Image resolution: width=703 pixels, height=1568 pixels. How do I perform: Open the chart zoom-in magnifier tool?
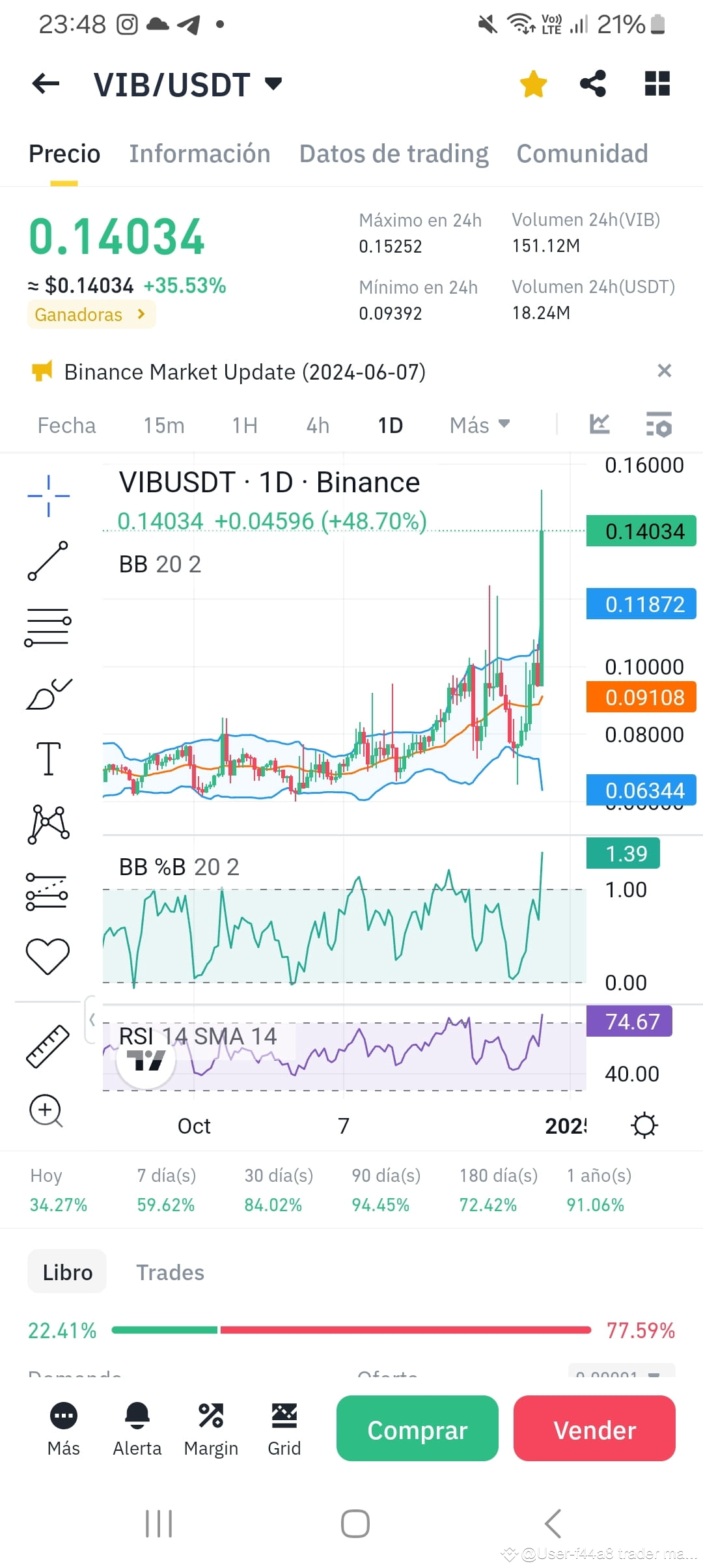[x=46, y=1110]
